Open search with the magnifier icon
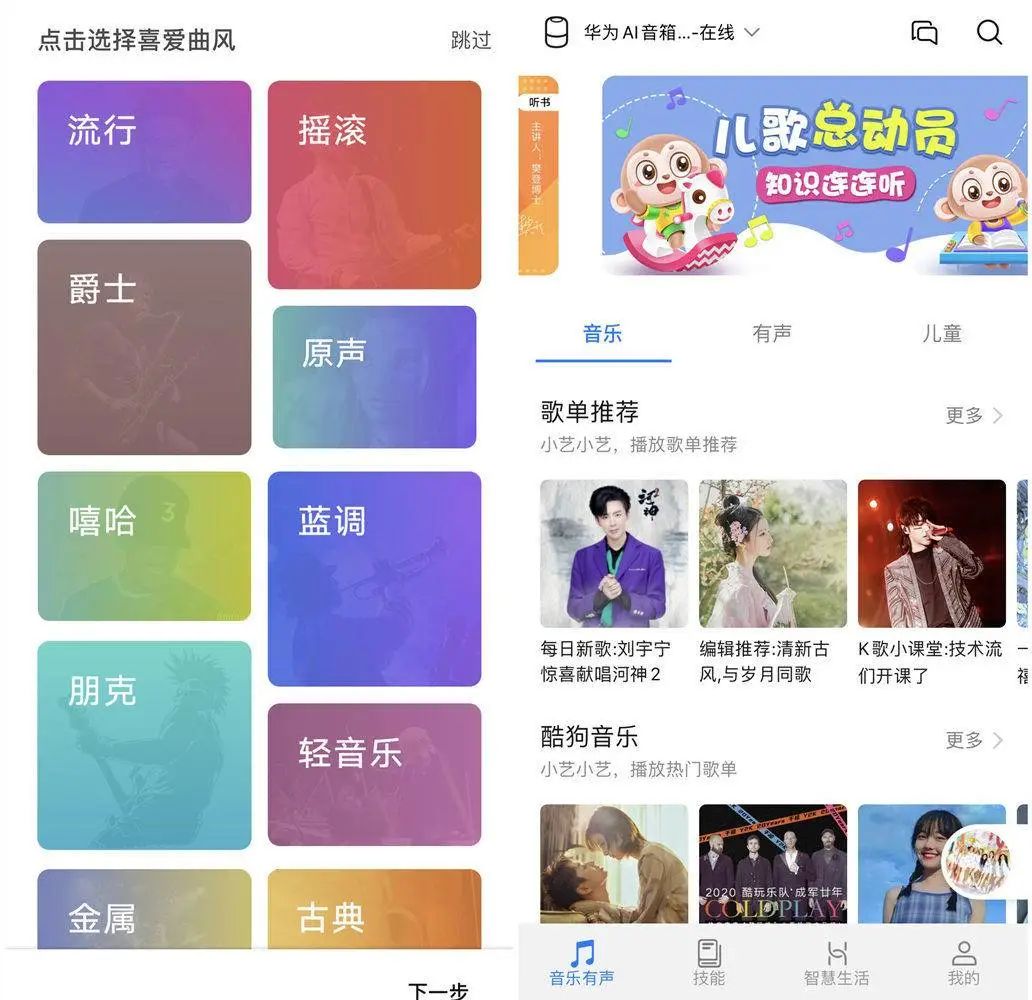The width and height of the screenshot is (1032, 1000). [x=989, y=32]
